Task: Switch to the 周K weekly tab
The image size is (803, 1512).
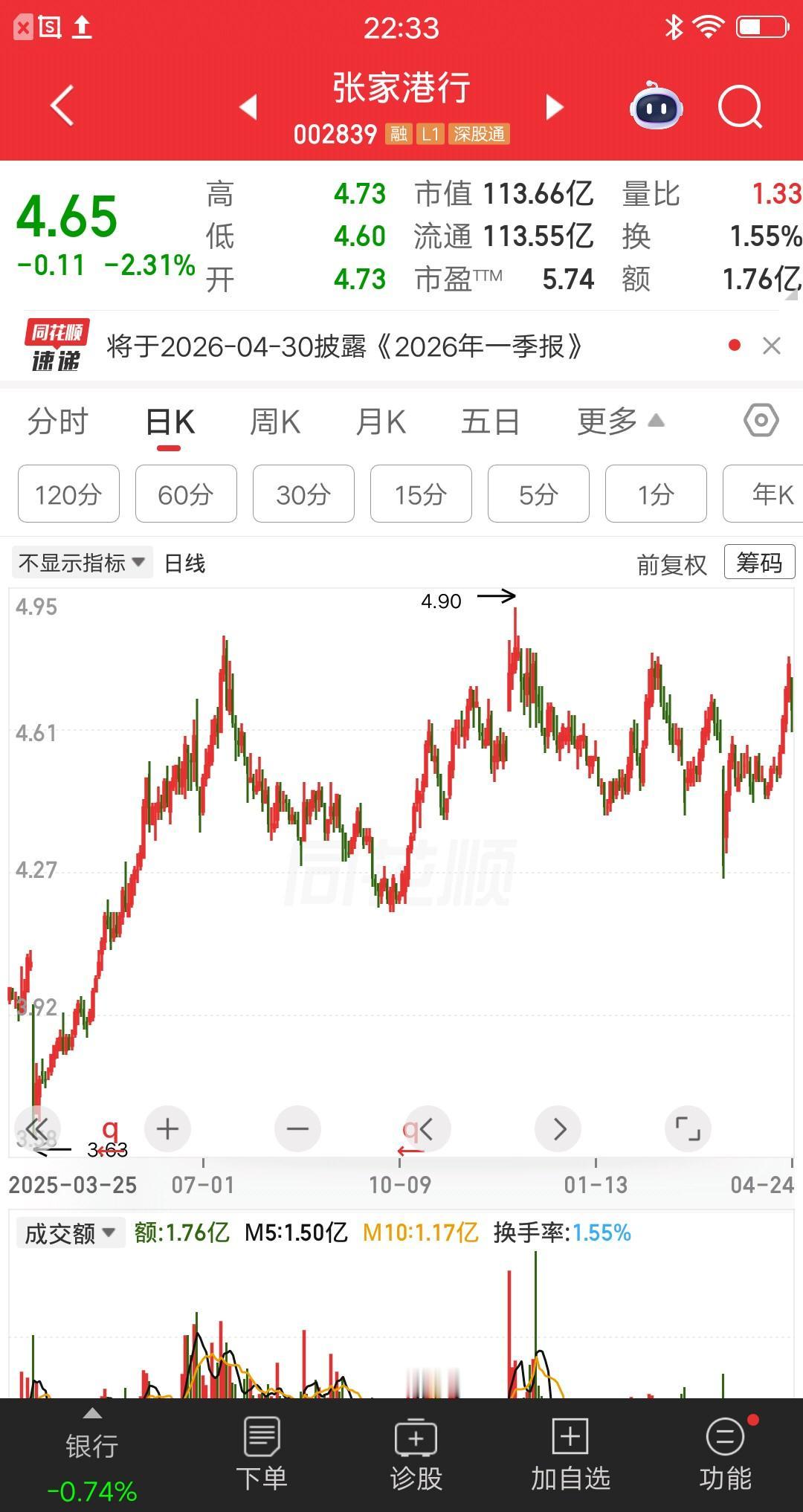Action: pyautogui.click(x=274, y=421)
